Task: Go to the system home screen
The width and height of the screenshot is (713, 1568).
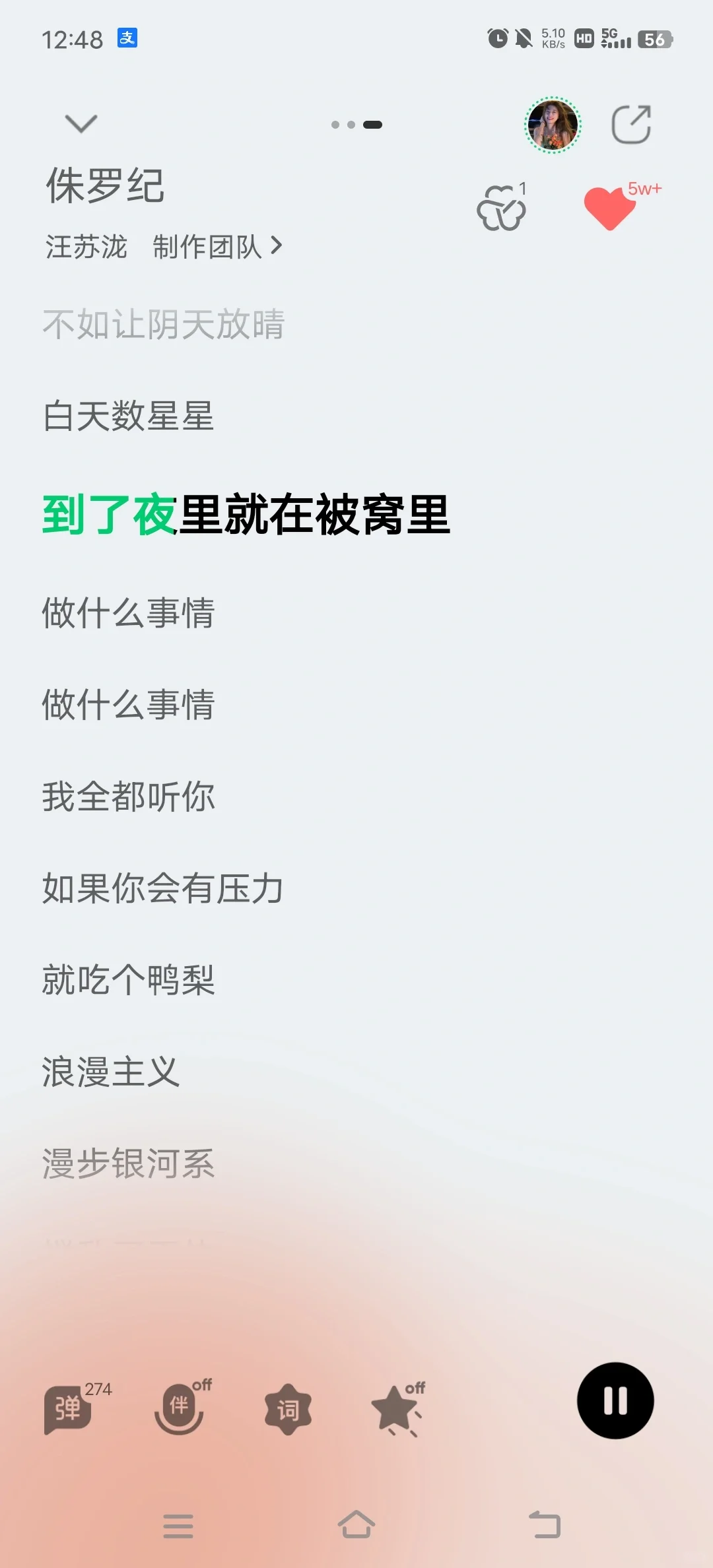Action: tap(356, 1525)
